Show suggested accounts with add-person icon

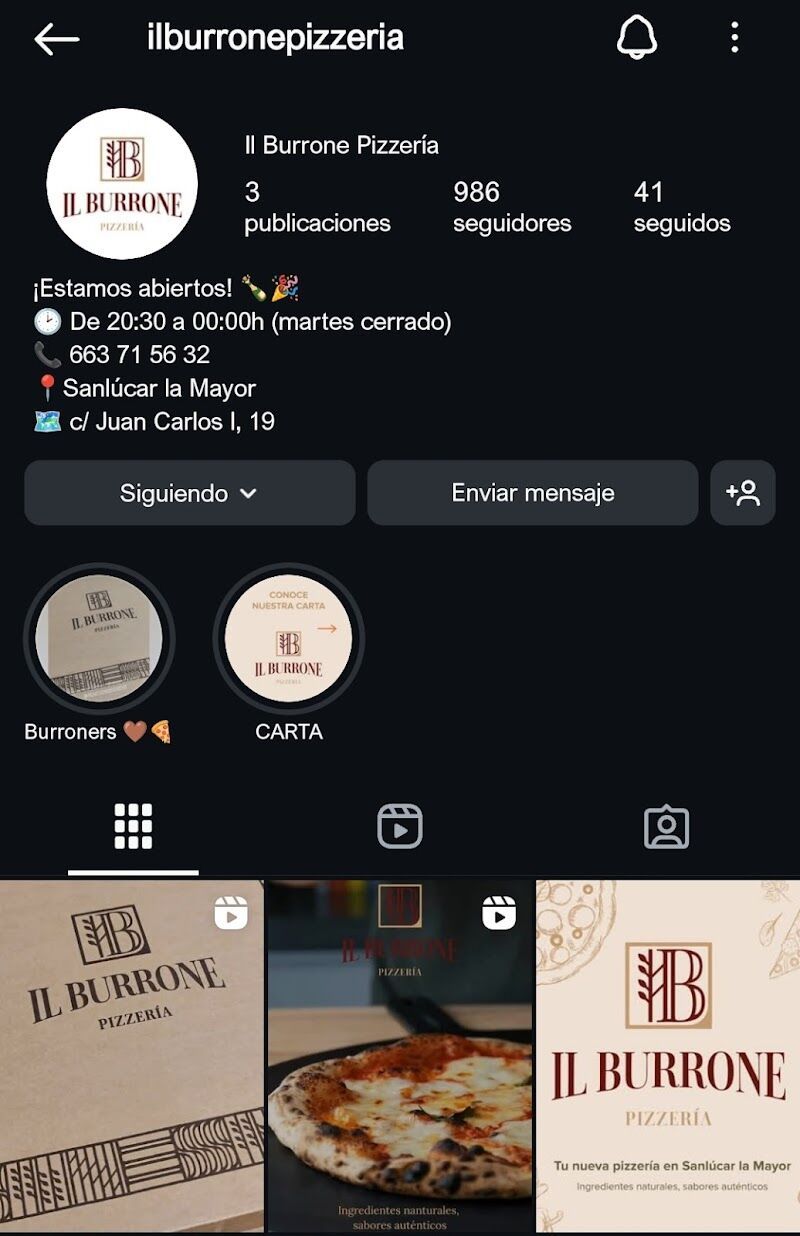pos(743,493)
